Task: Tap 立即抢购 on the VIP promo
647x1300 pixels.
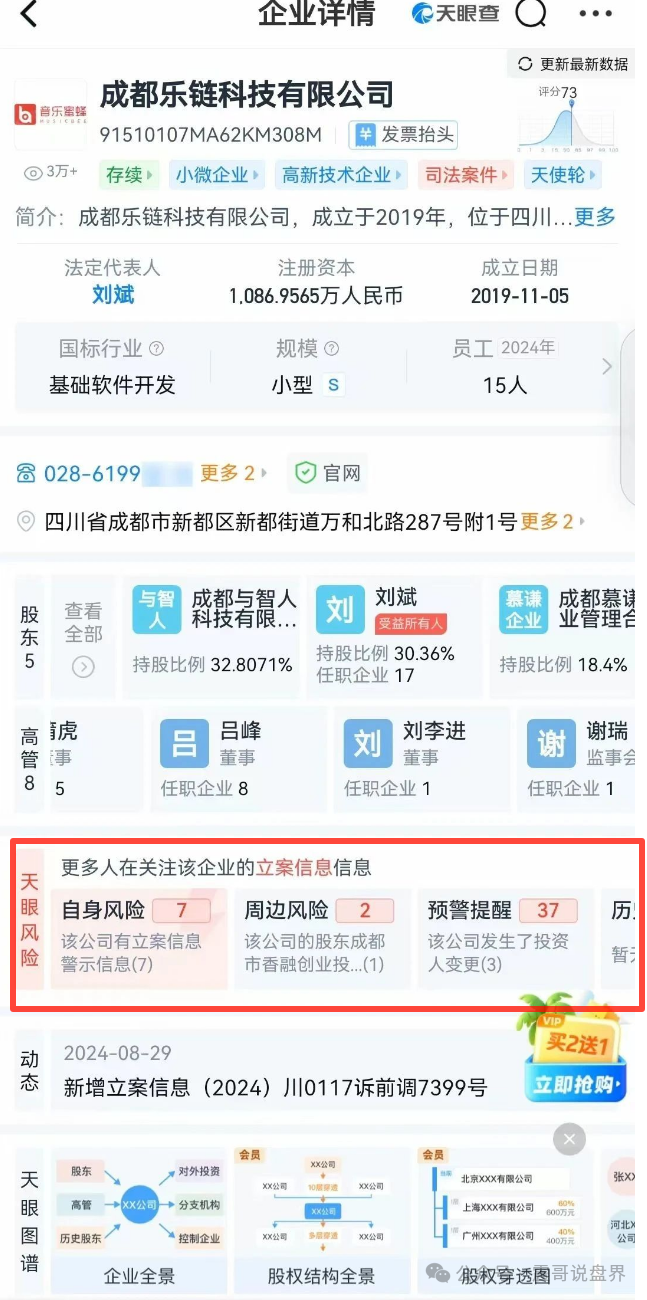Action: tap(574, 1083)
